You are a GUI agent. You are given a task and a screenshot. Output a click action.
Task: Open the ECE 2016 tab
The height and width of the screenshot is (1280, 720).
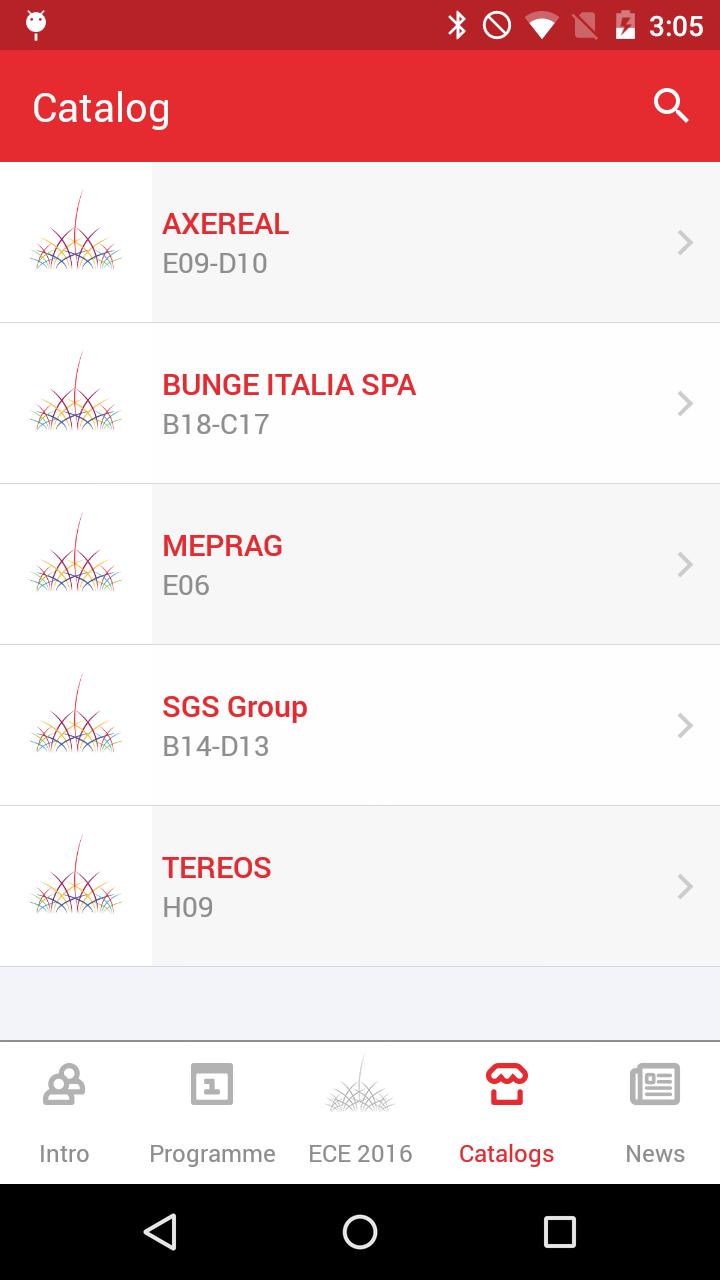point(360,1113)
